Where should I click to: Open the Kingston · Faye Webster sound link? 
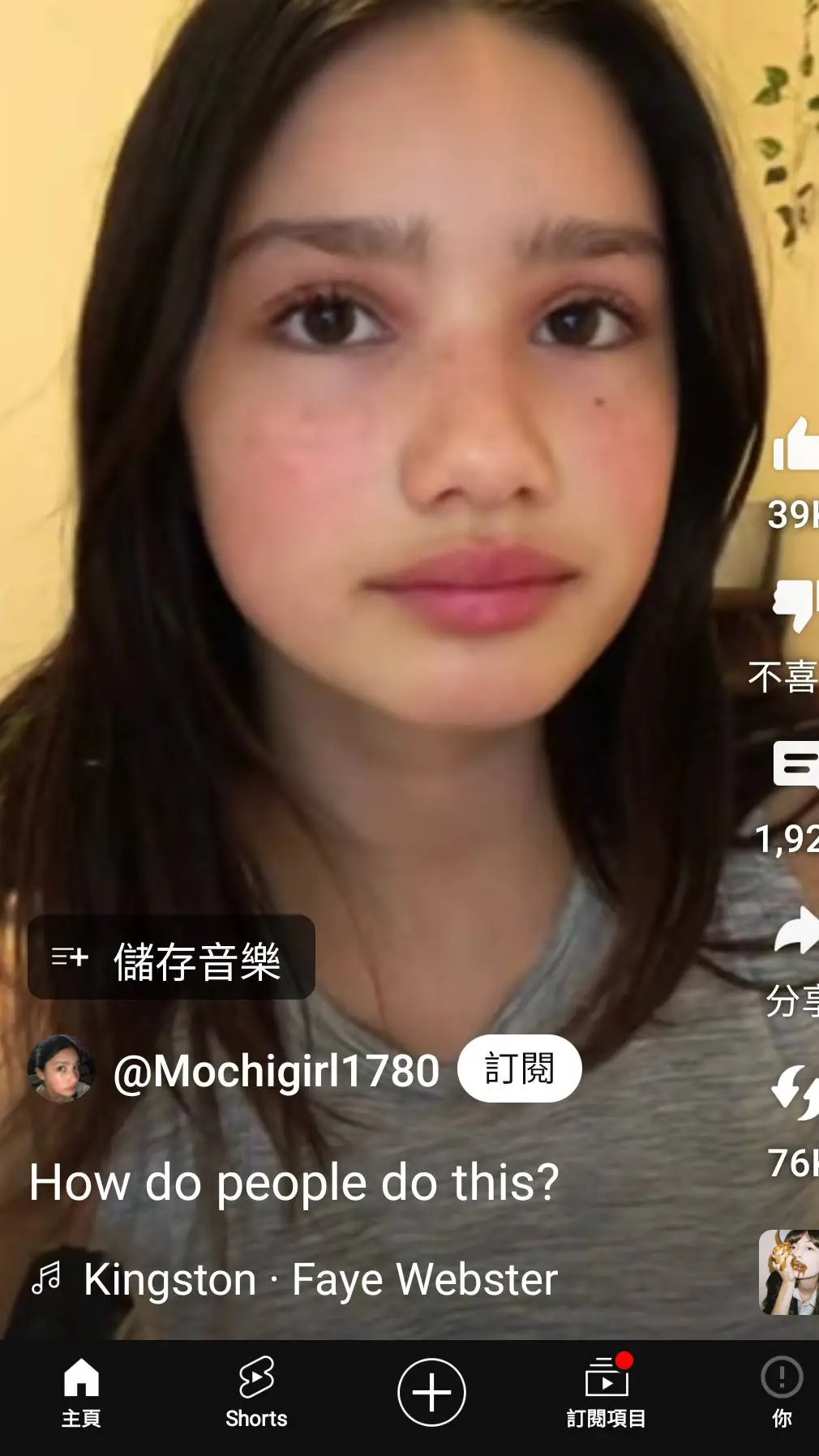320,1280
